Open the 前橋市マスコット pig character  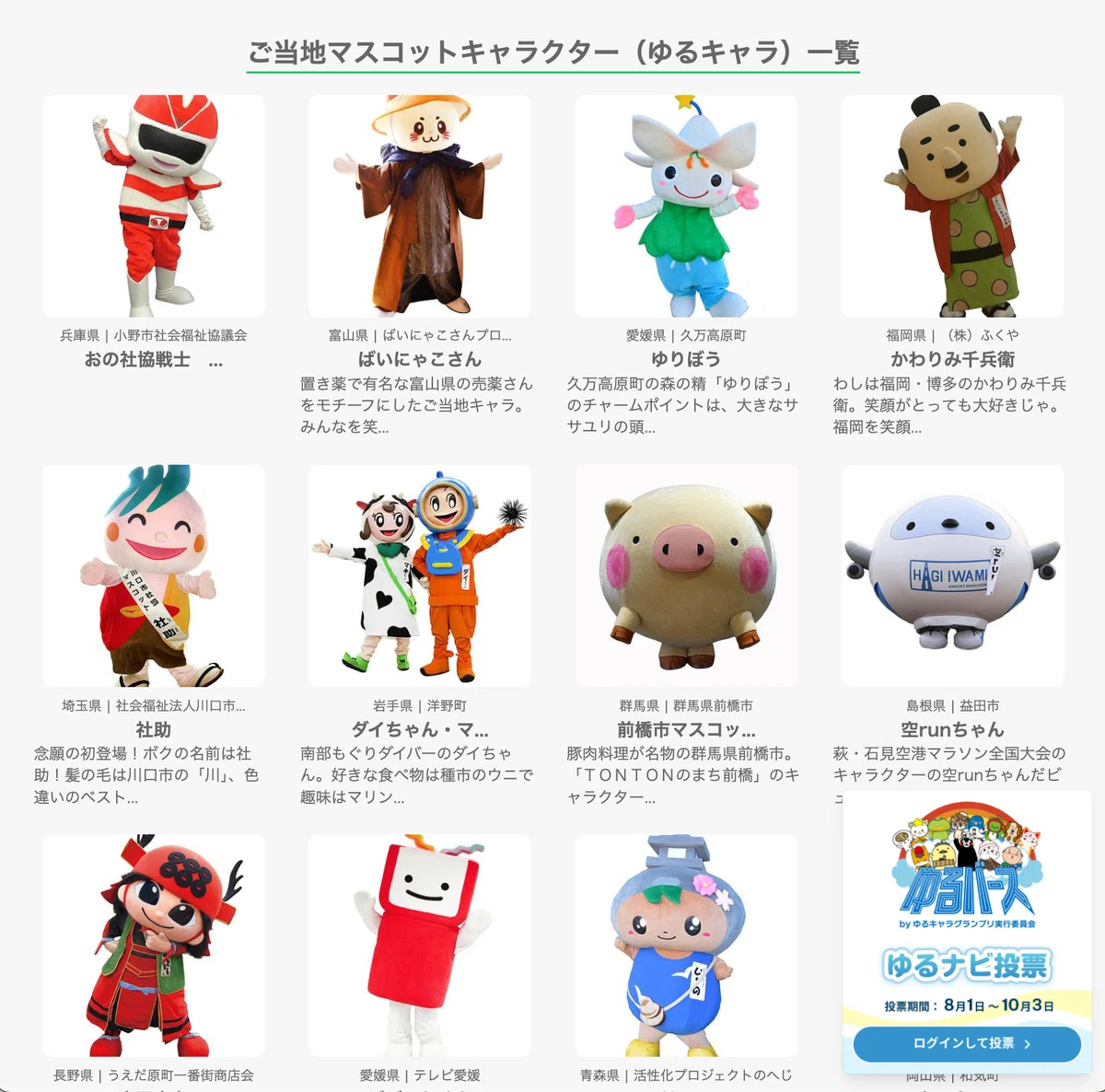click(686, 636)
